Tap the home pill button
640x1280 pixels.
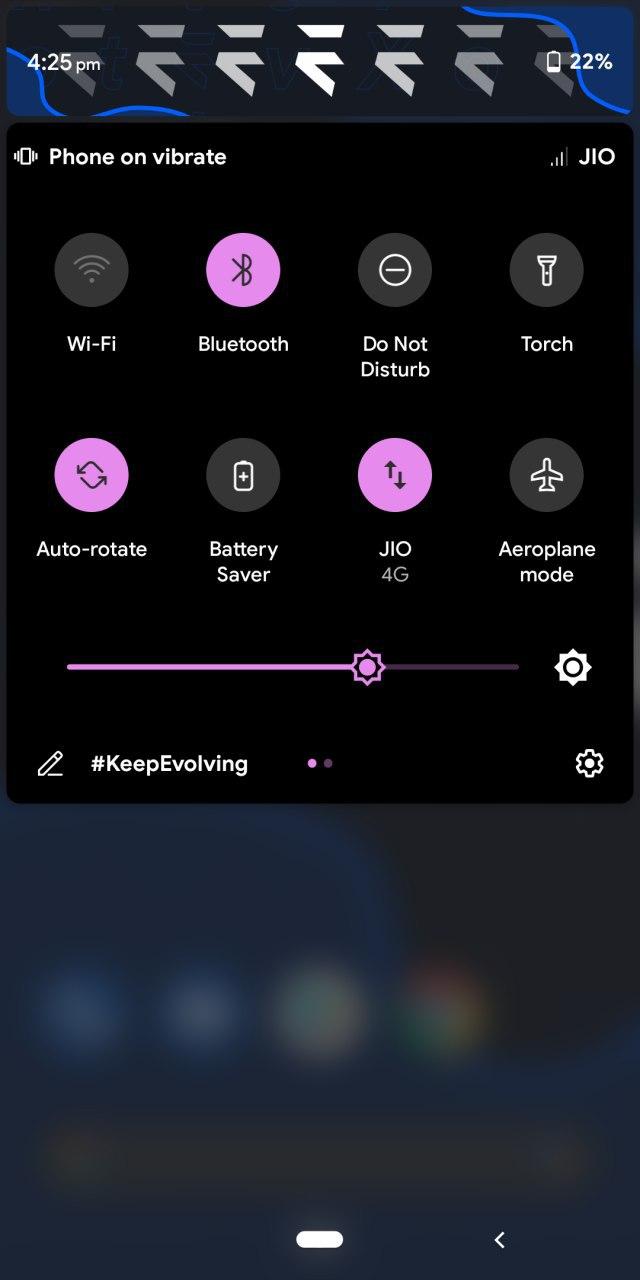pyautogui.click(x=320, y=1240)
